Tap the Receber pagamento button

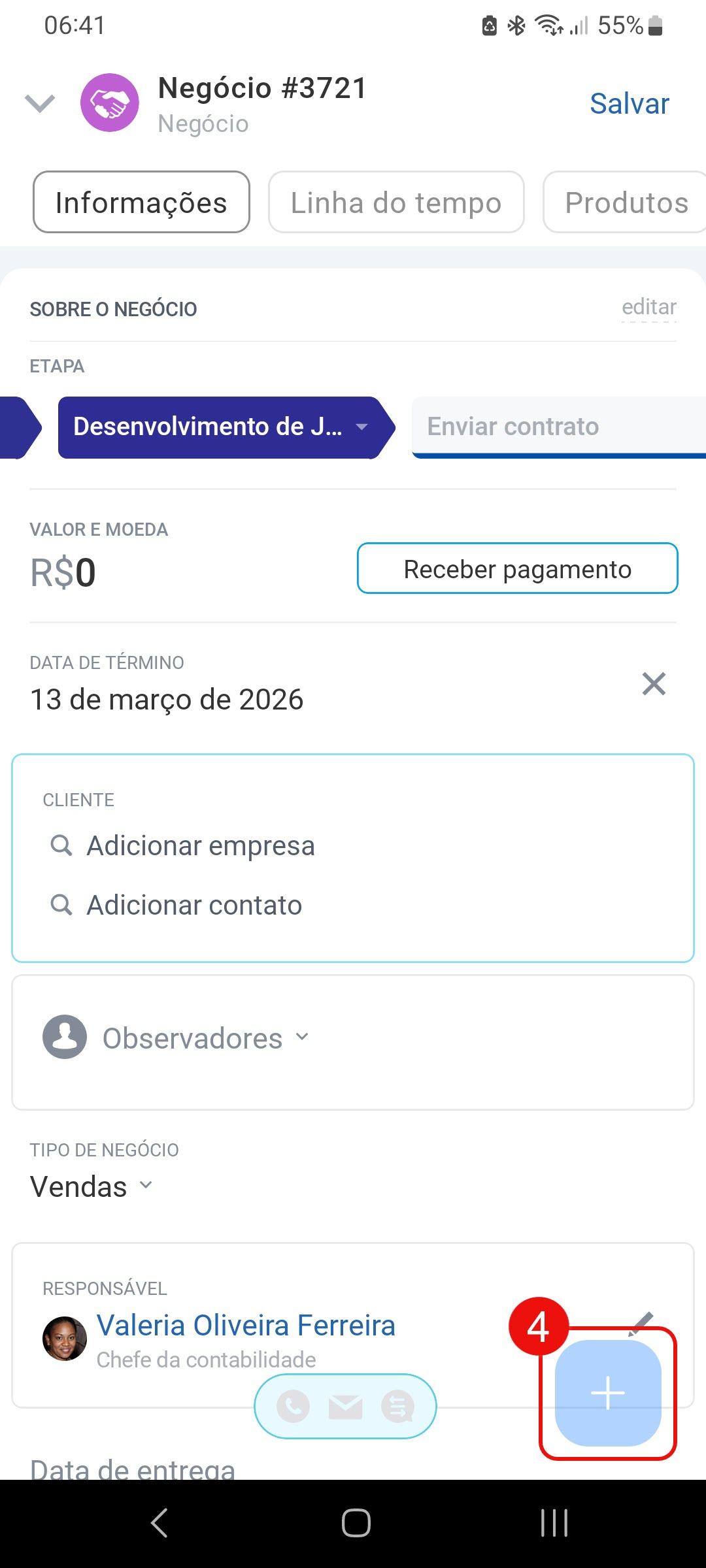[x=517, y=568]
